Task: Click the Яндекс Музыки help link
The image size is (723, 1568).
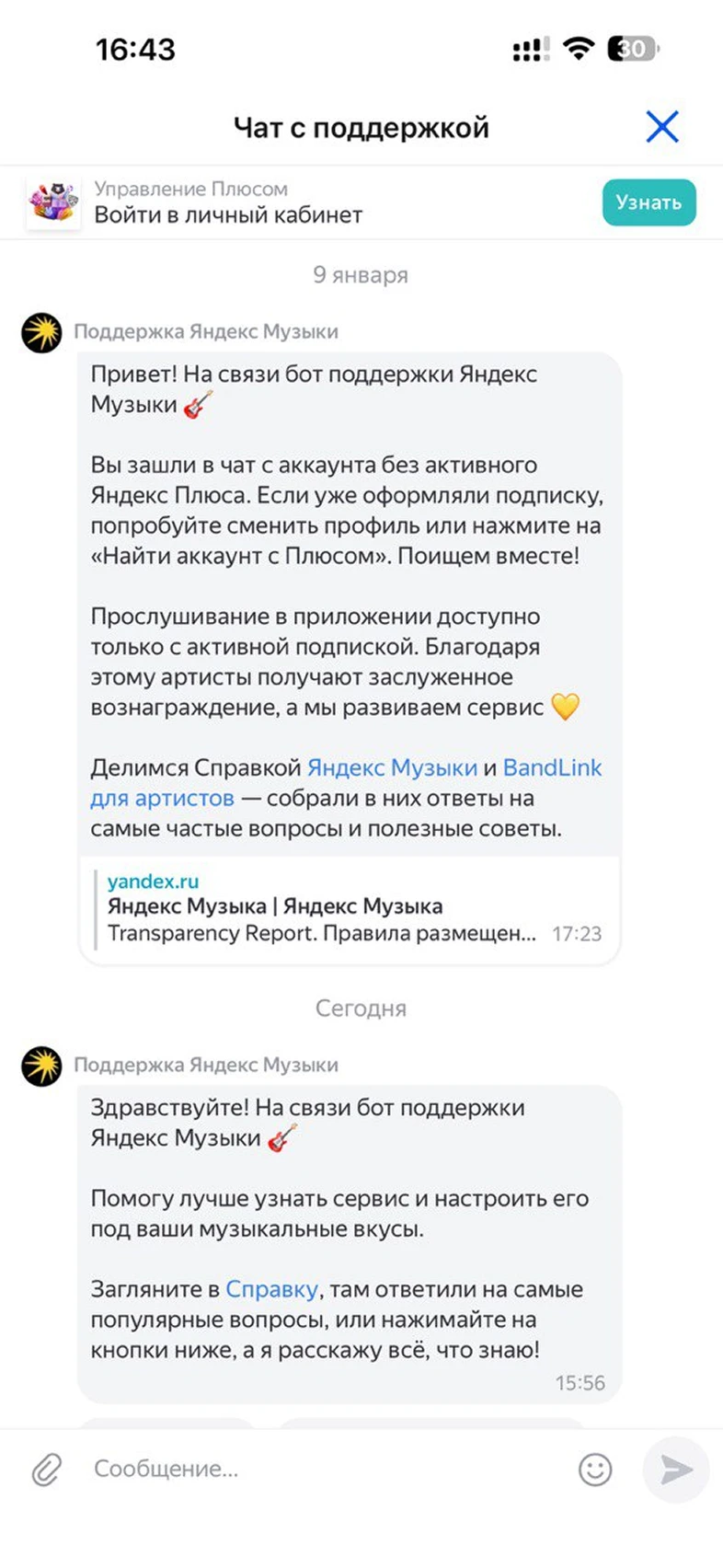Action: click(394, 767)
